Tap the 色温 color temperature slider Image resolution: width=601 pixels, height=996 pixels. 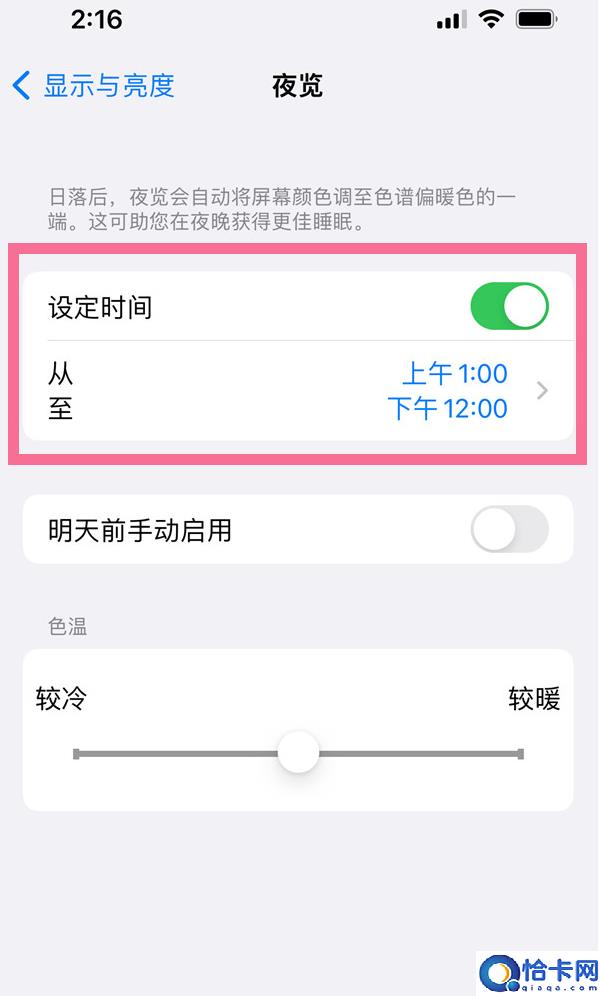point(298,753)
